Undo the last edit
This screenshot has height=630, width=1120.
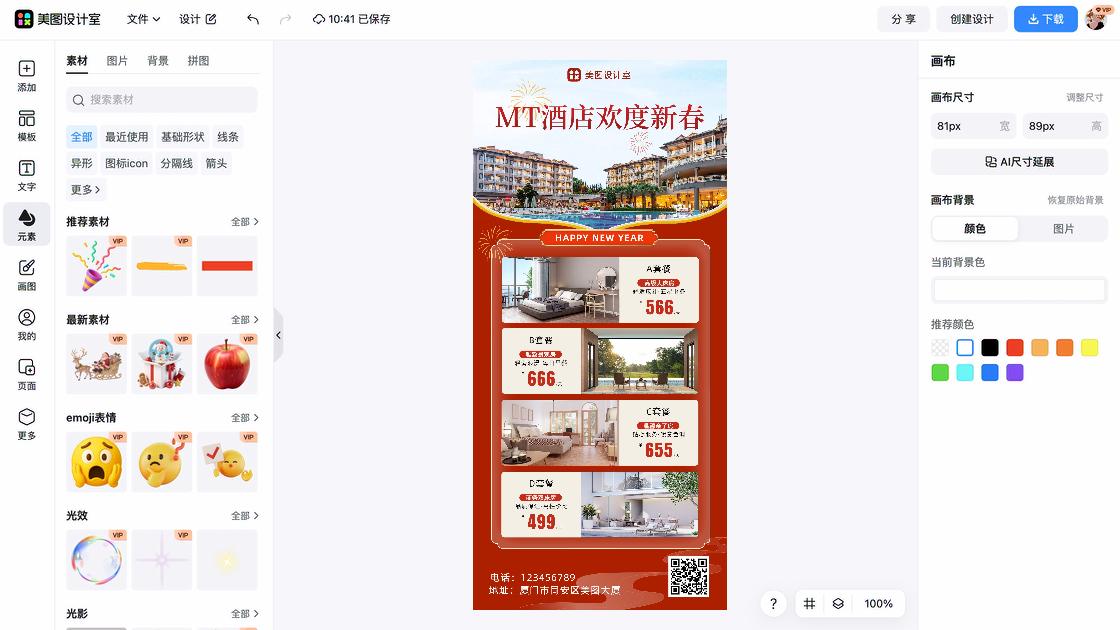(x=253, y=19)
